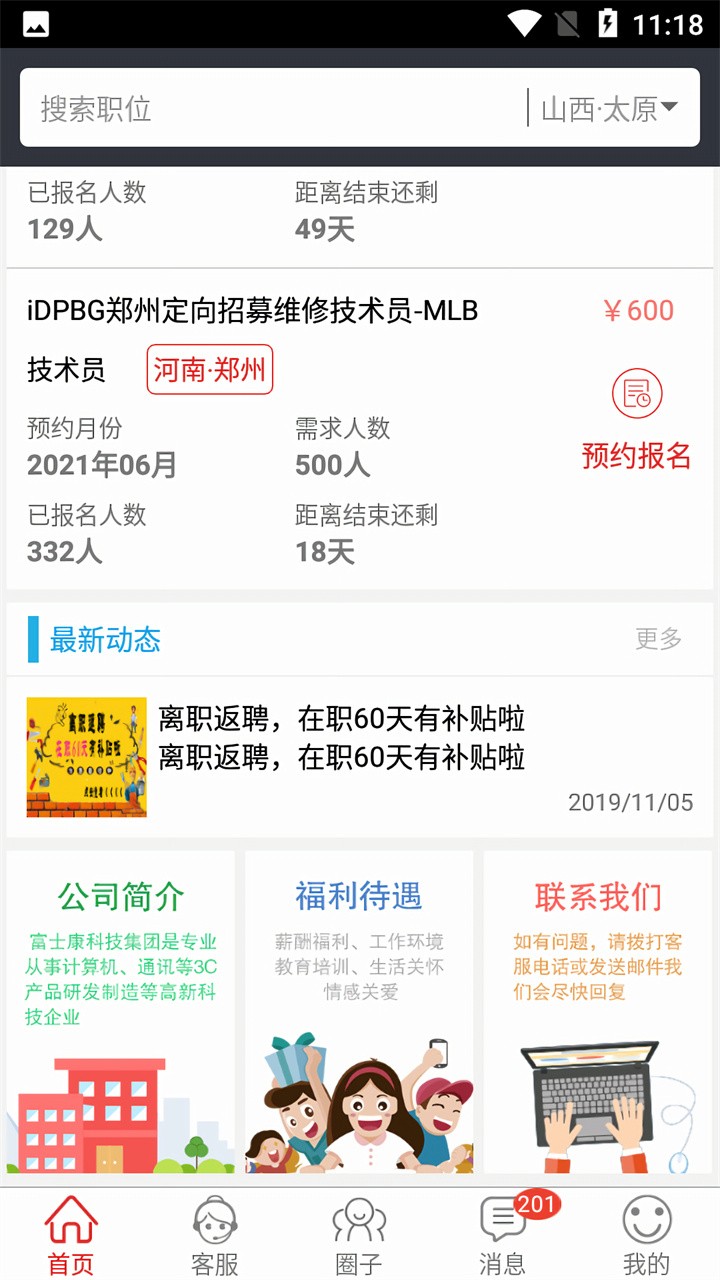Open the 离职返聘 news thumbnail image
This screenshot has height=1280, width=720.
tap(86, 757)
